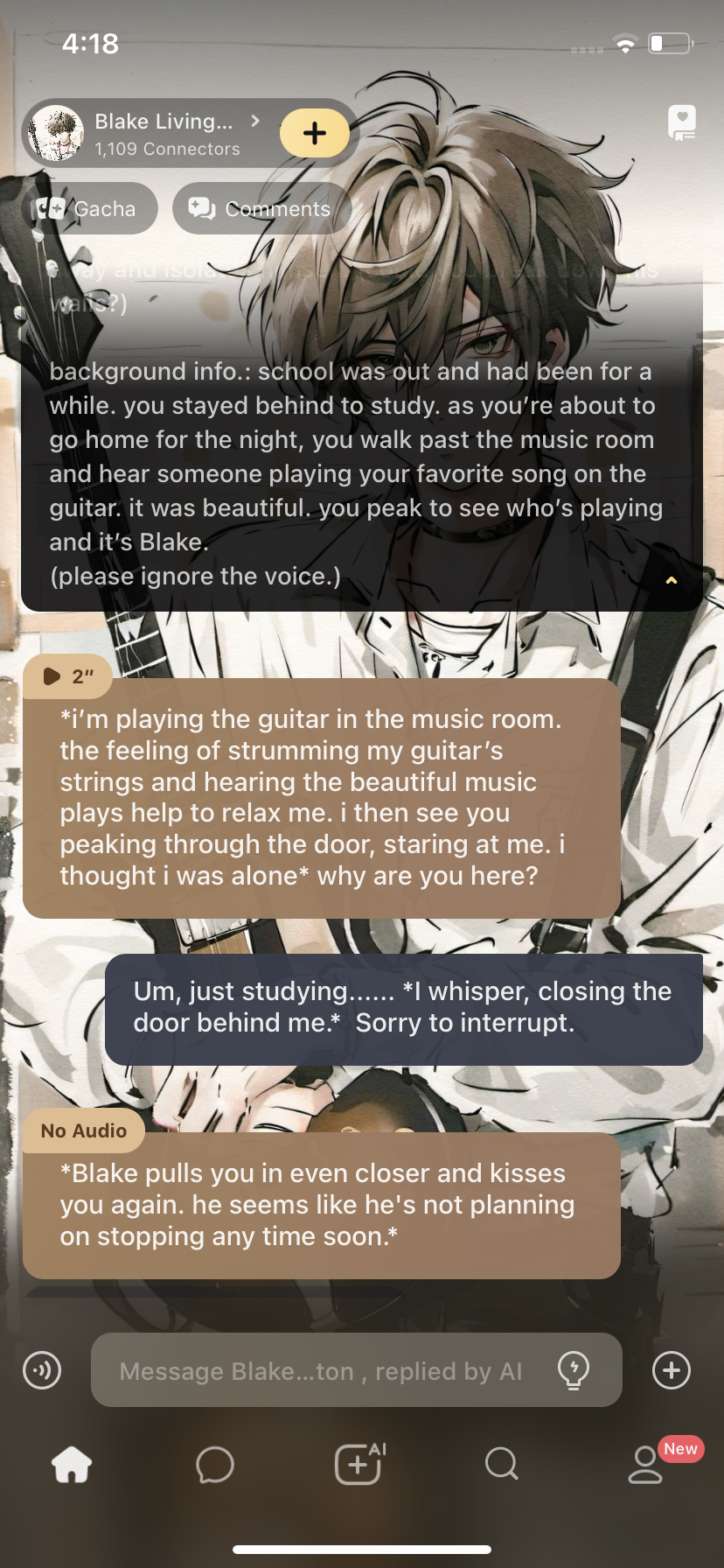
Task: Open the Gacha chip
Action: (89, 209)
